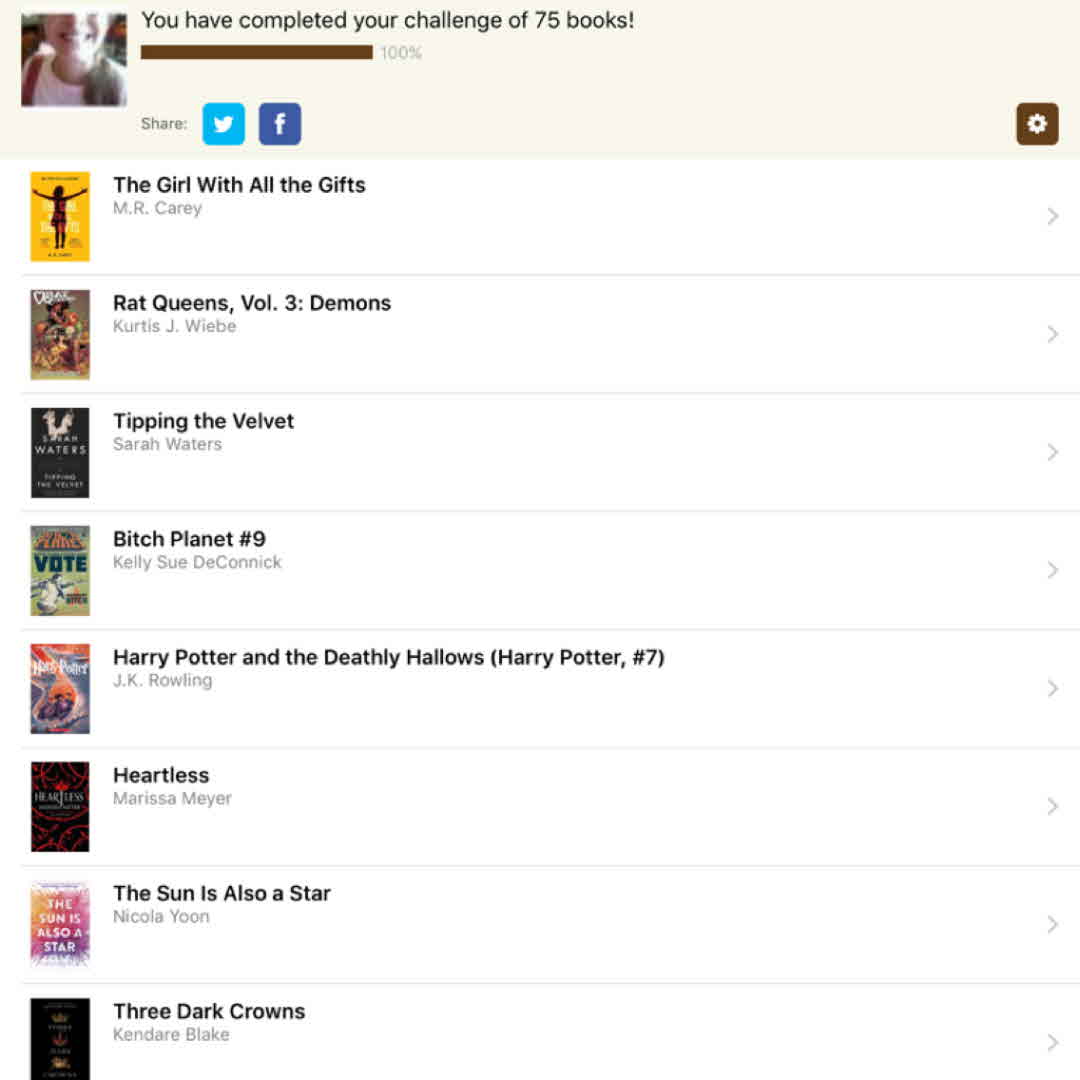Image resolution: width=1080 pixels, height=1080 pixels.
Task: View Heartless by Marissa Meyer
Action: click(x=161, y=776)
